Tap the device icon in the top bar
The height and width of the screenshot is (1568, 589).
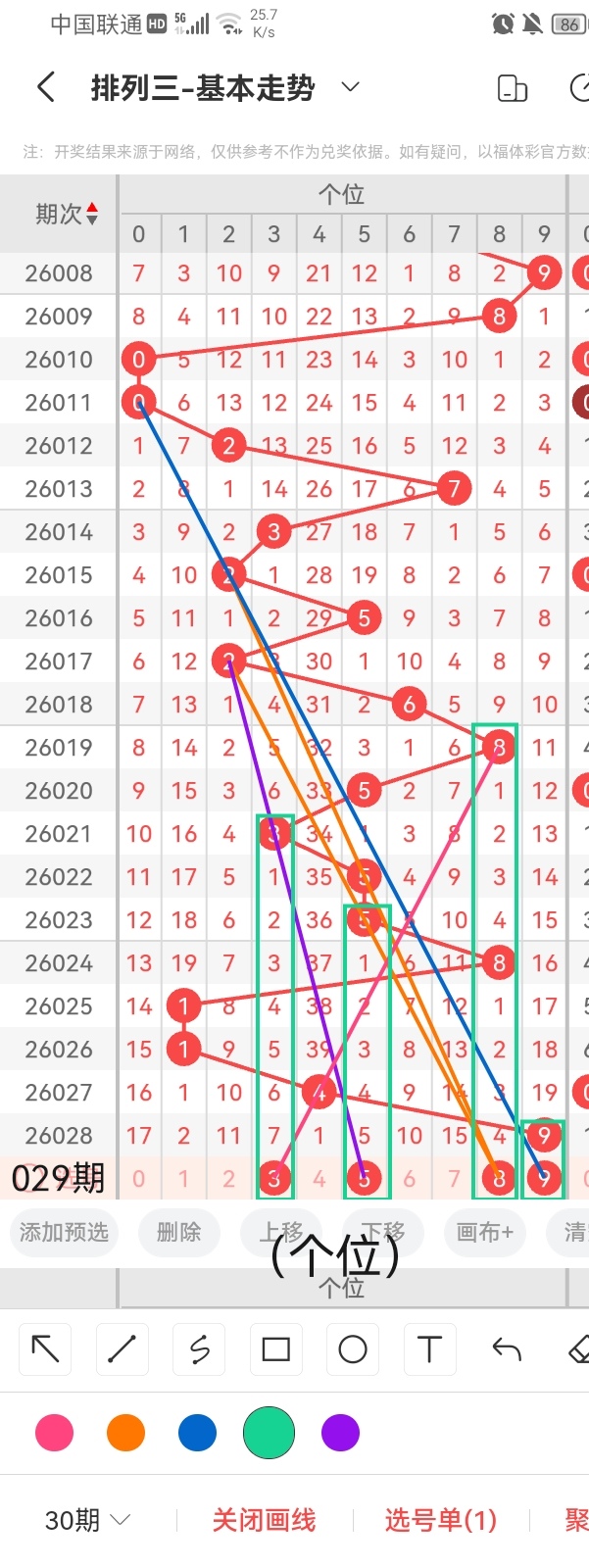tap(512, 88)
